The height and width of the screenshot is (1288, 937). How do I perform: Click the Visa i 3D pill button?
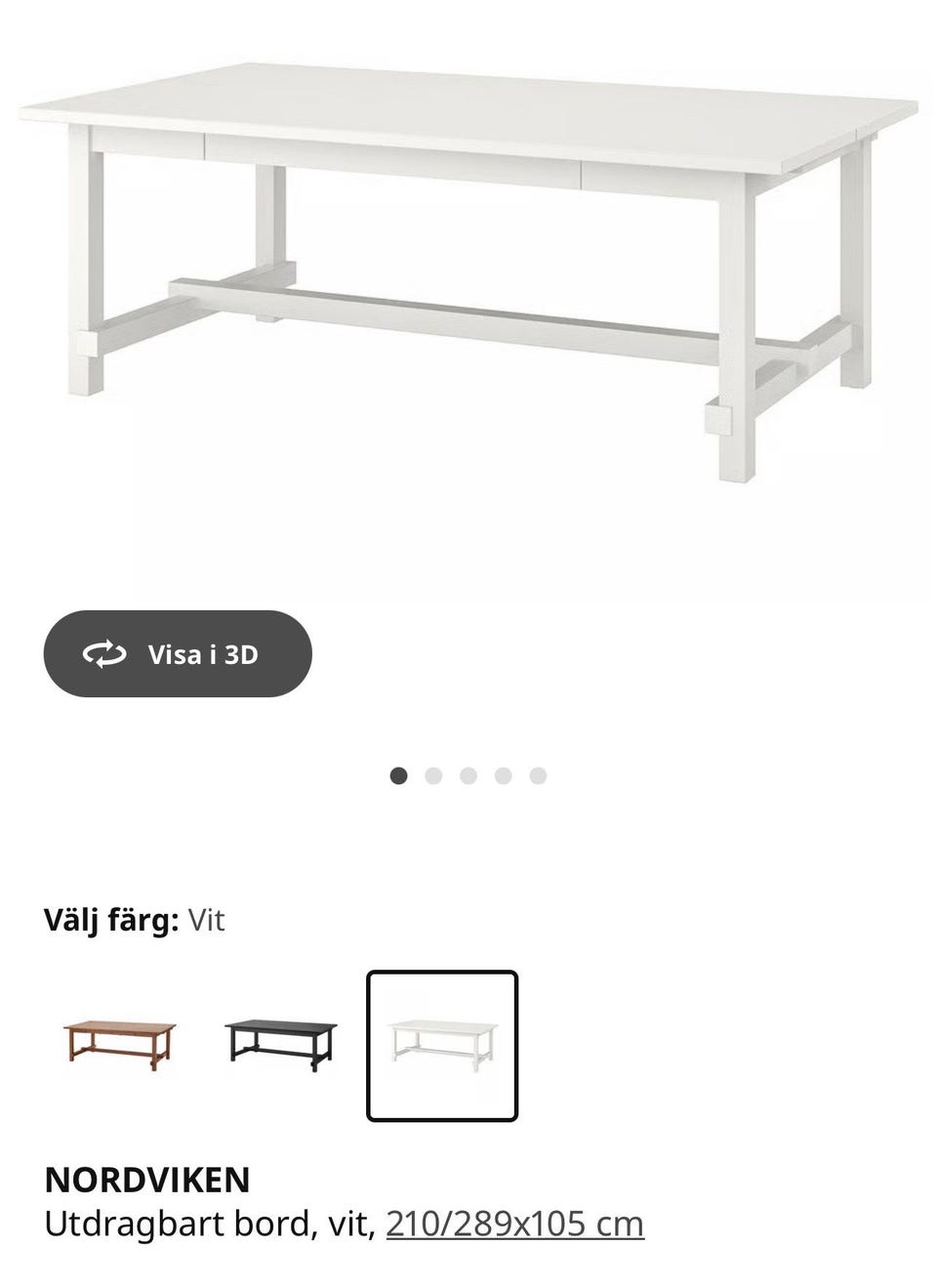(178, 654)
